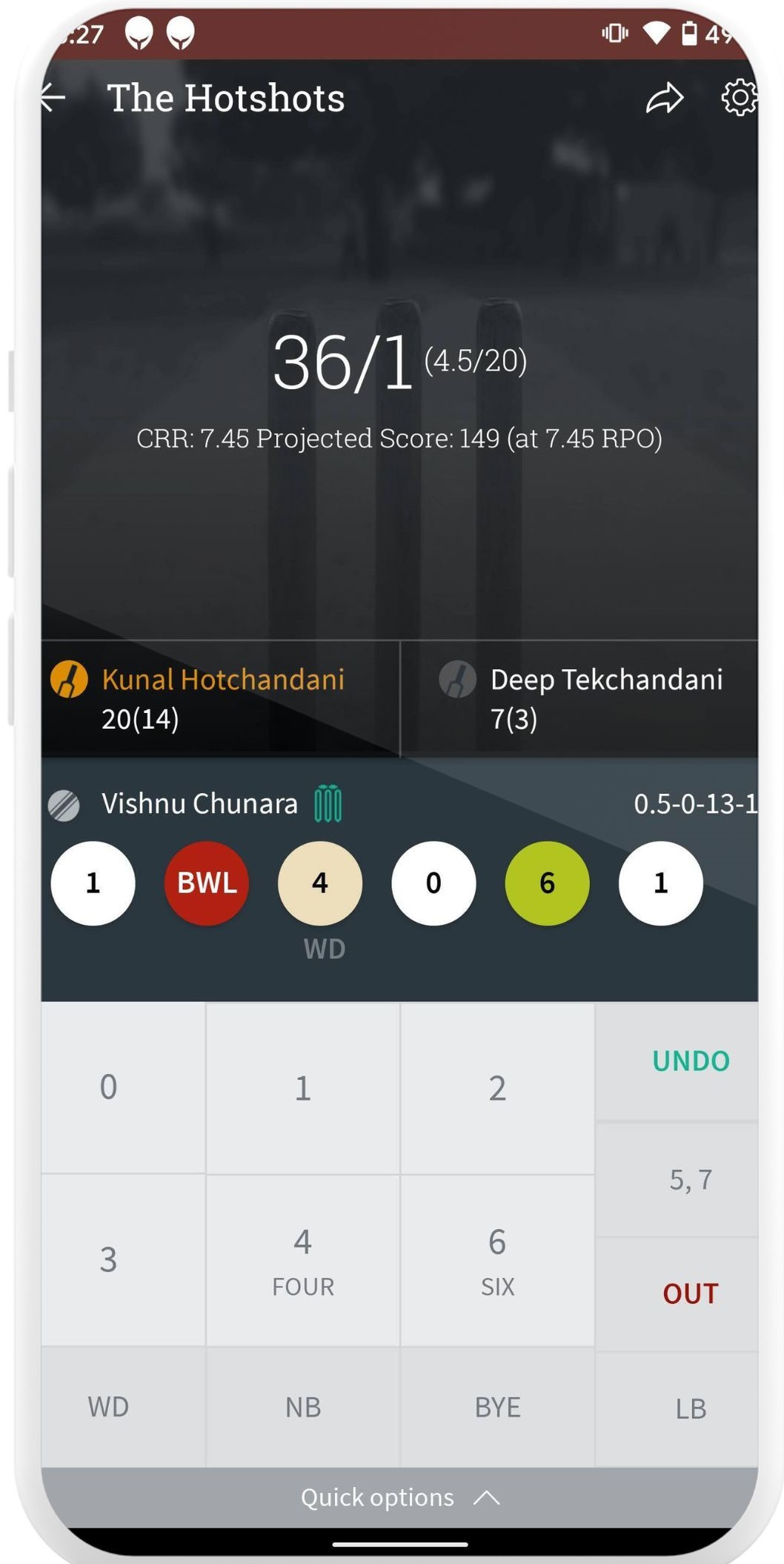Viewport: 784px width, 1564px height.
Task: Score 2 runs on the keypad
Action: 497,1087
